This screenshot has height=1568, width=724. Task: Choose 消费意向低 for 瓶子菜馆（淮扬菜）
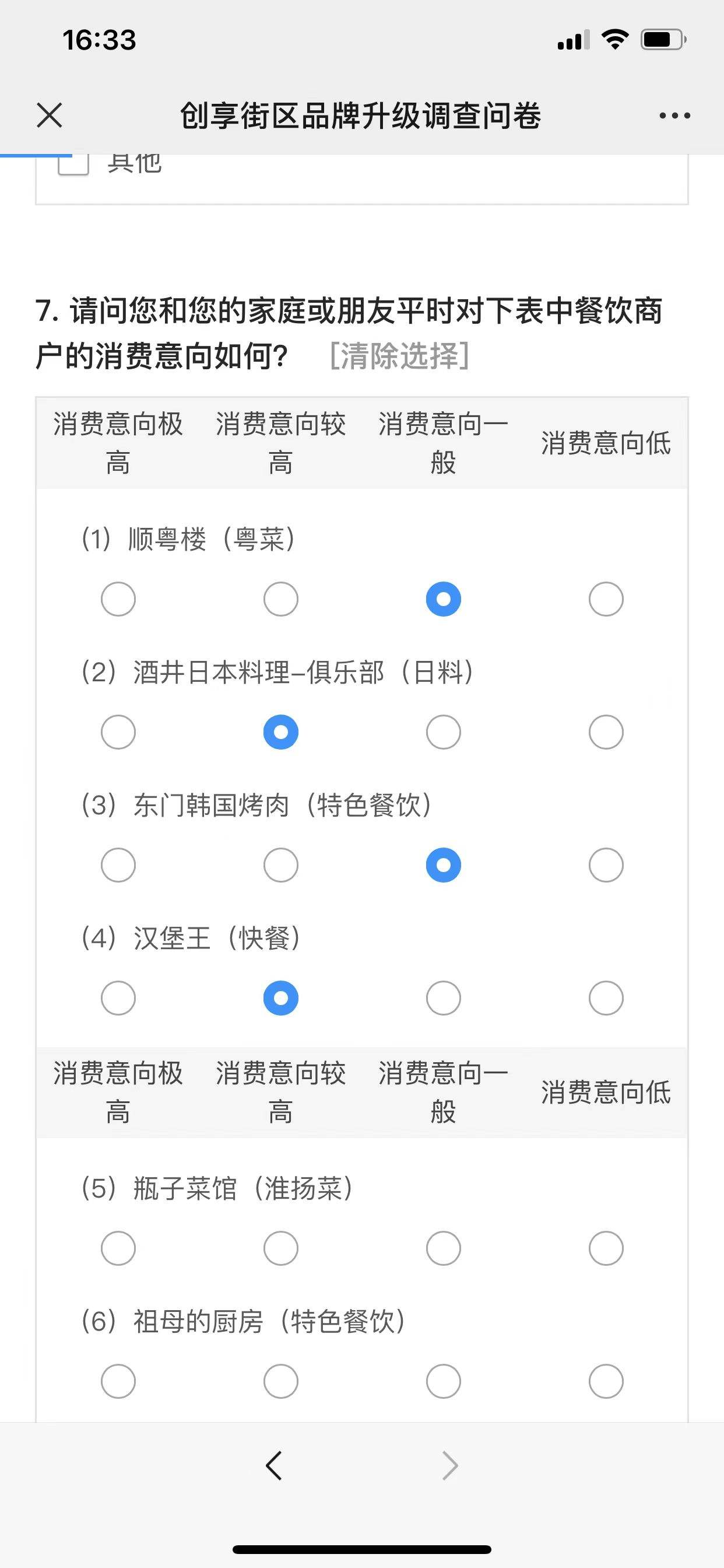pos(606,1248)
